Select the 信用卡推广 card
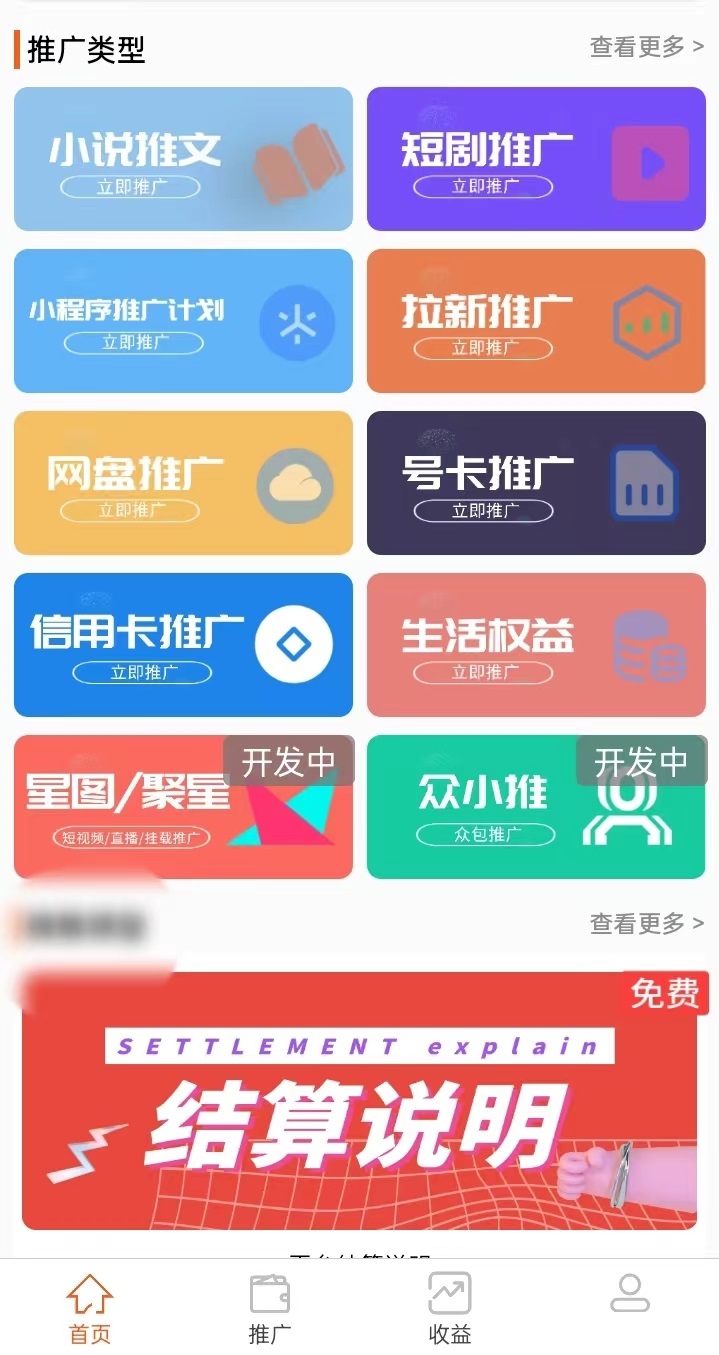The height and width of the screenshot is (1355, 719). tap(183, 645)
